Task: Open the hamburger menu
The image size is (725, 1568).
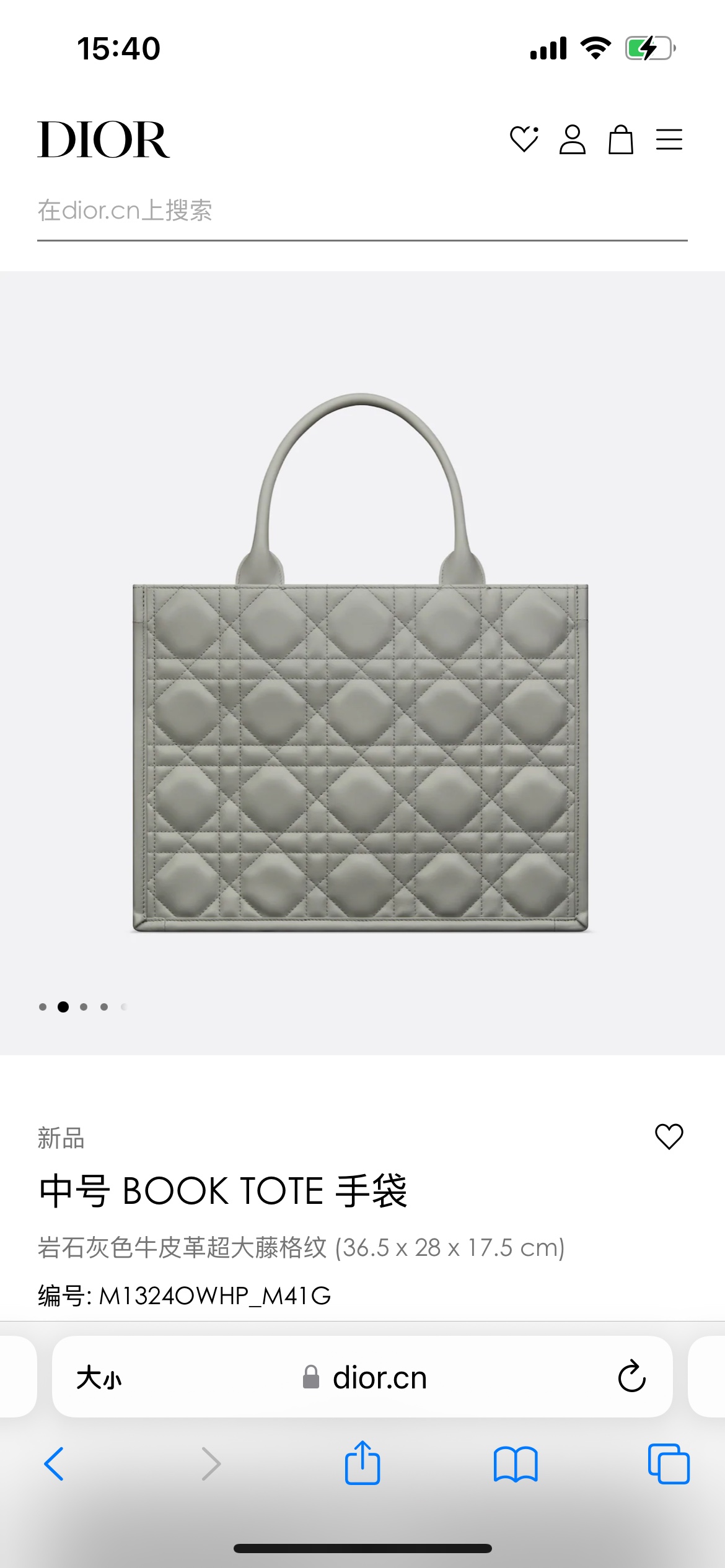Action: 669,139
